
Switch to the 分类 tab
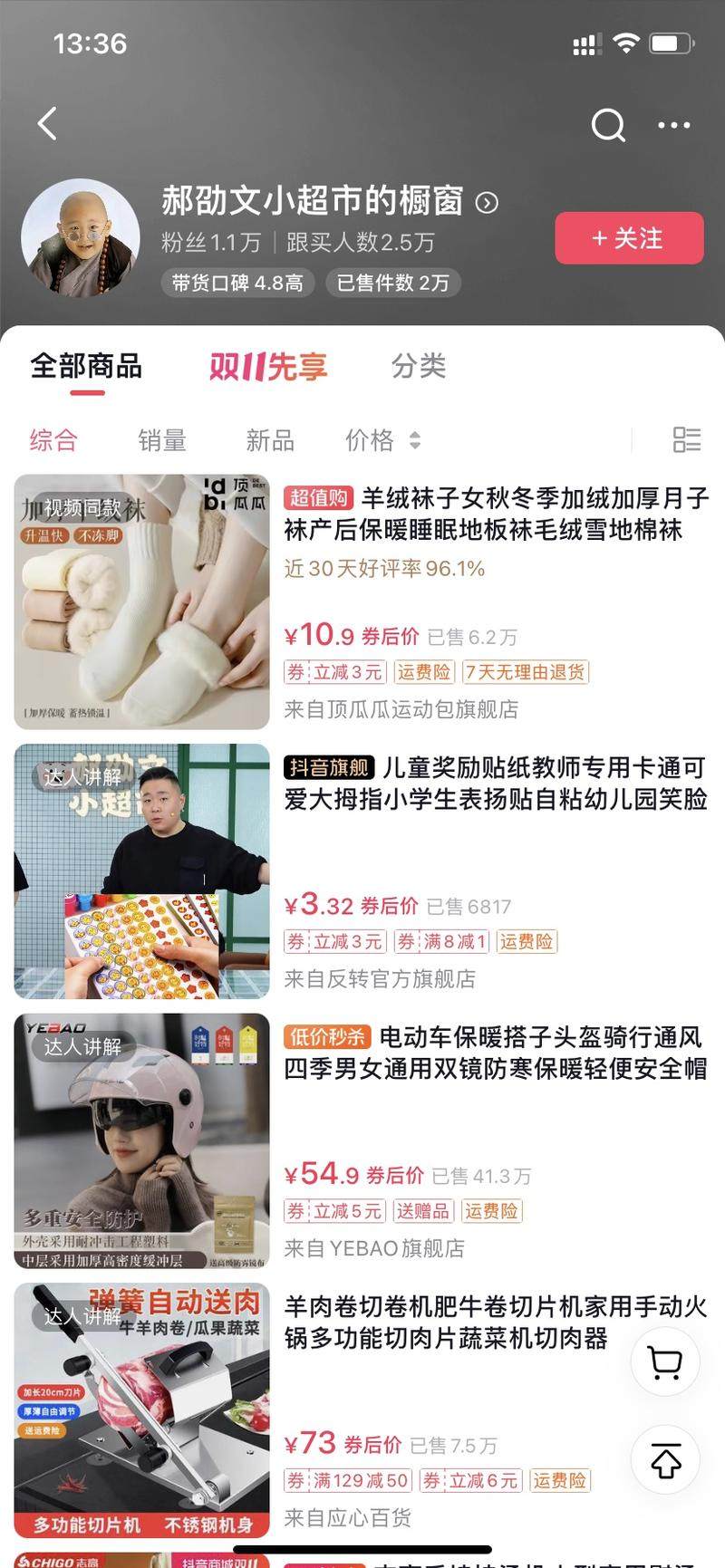click(x=419, y=367)
